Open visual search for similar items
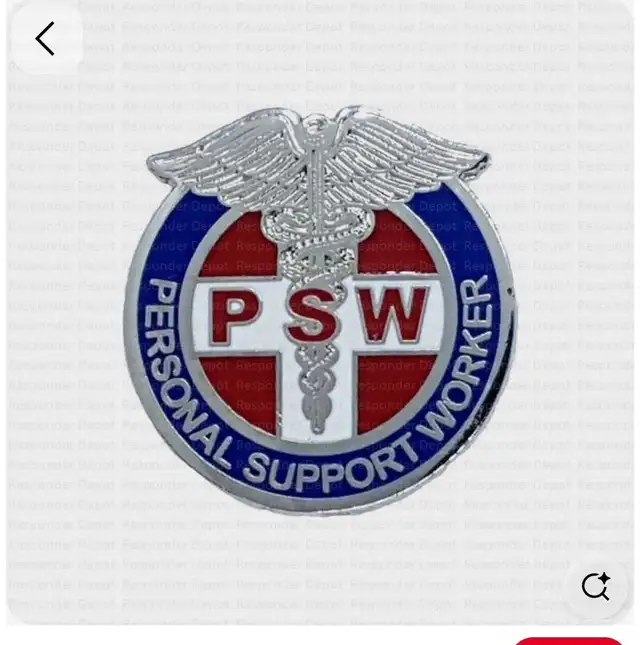Viewport: 640px width, 645px height. point(595,586)
